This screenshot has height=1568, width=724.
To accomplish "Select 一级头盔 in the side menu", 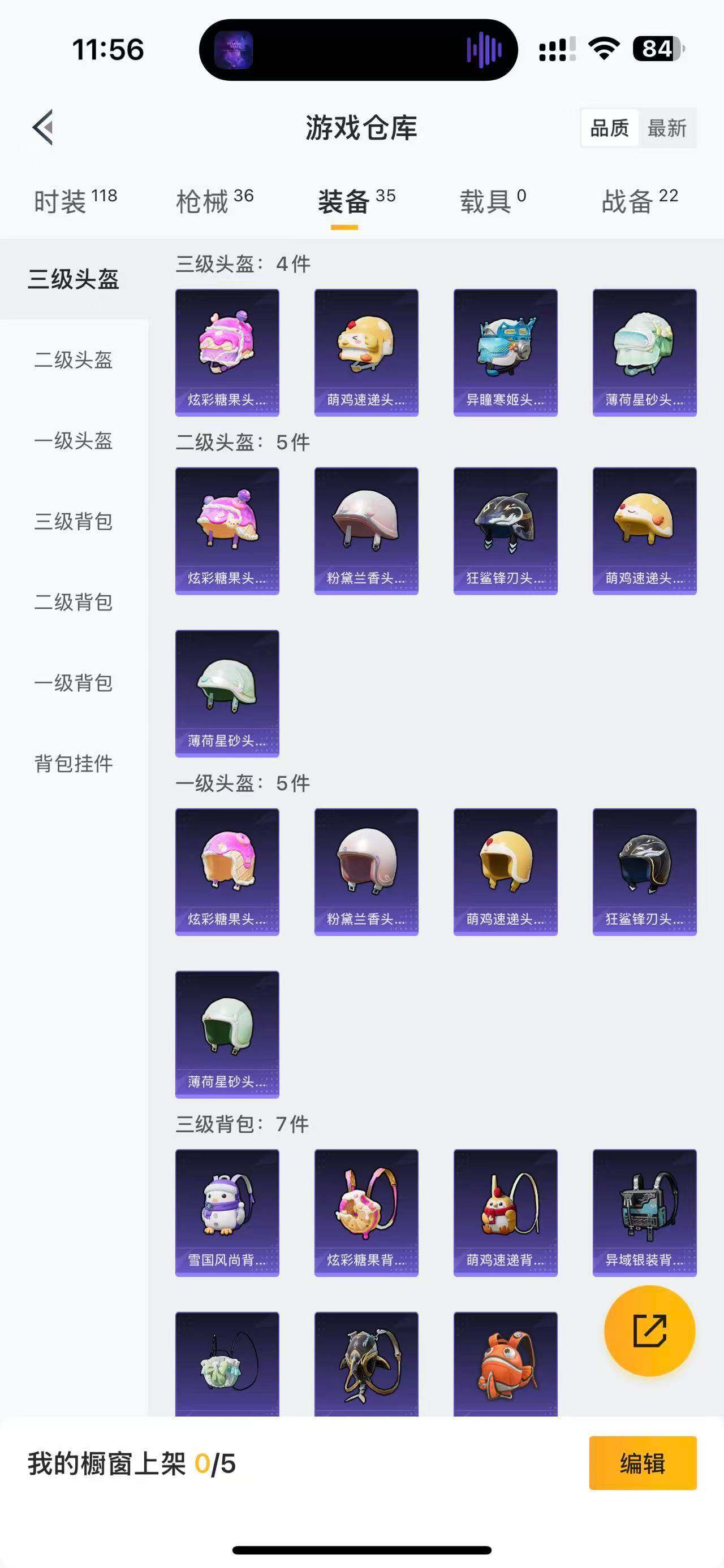I will pos(73,441).
